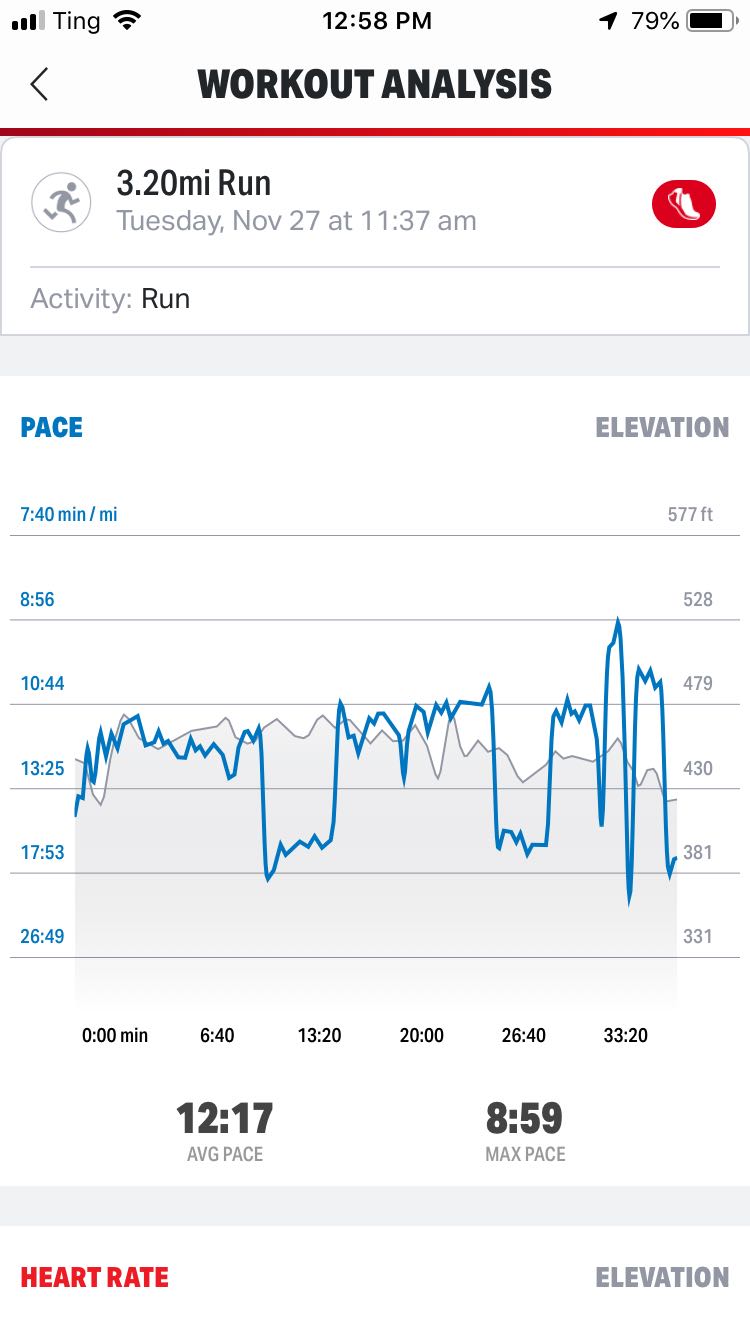Toggle Elevation overlay on the Heart Rate chart
This screenshot has width=750, height=1334.
coord(662,1277)
